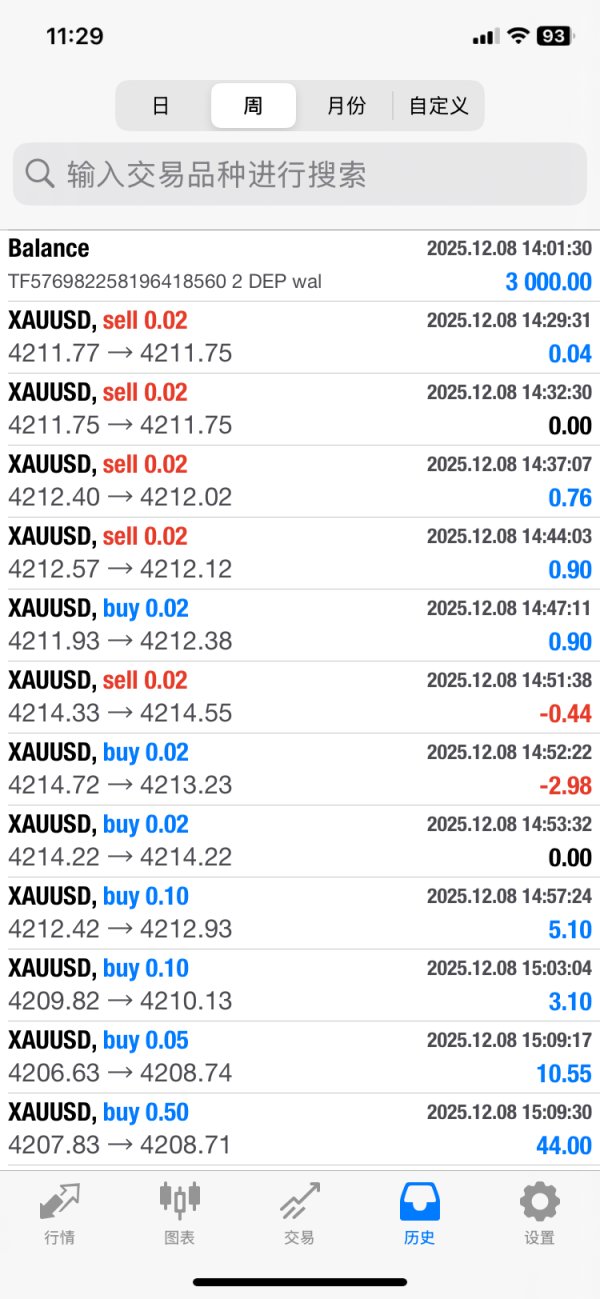This screenshot has height=1299, width=600.
Task: Expand the XAUUSD trade with 0.76 profit
Action: pos(300,481)
